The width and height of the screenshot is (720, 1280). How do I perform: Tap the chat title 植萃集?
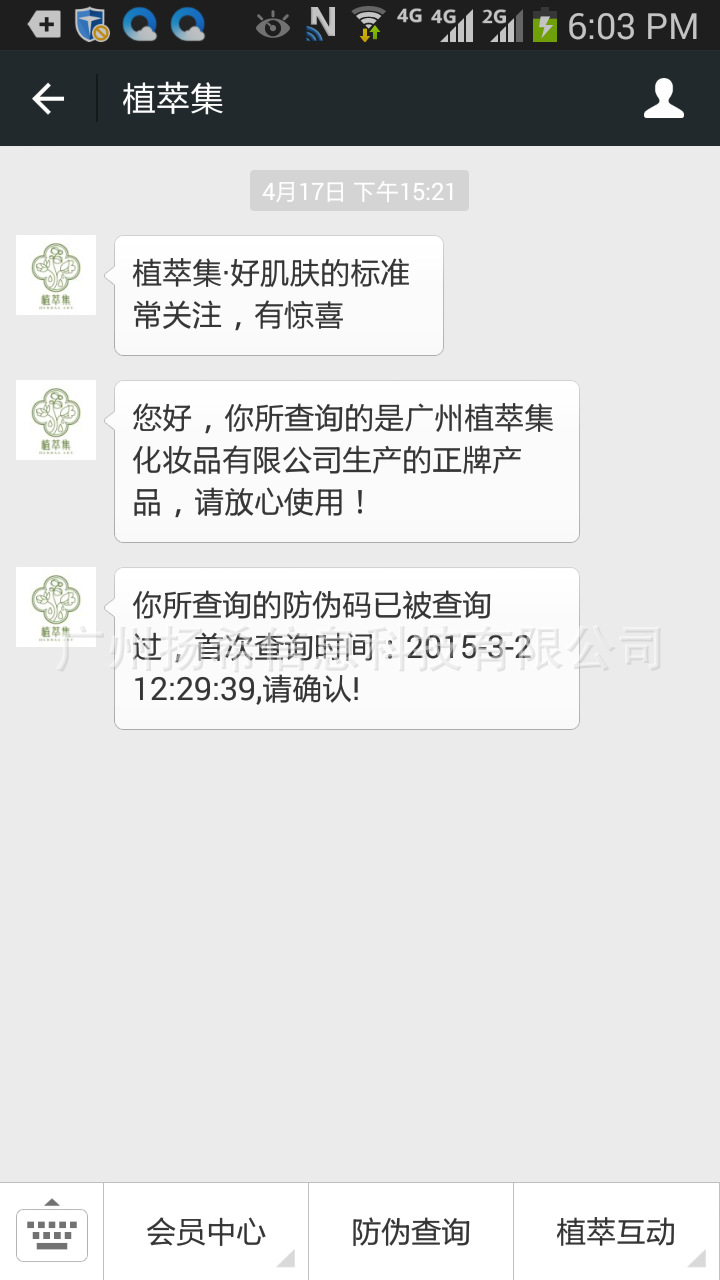tap(170, 98)
